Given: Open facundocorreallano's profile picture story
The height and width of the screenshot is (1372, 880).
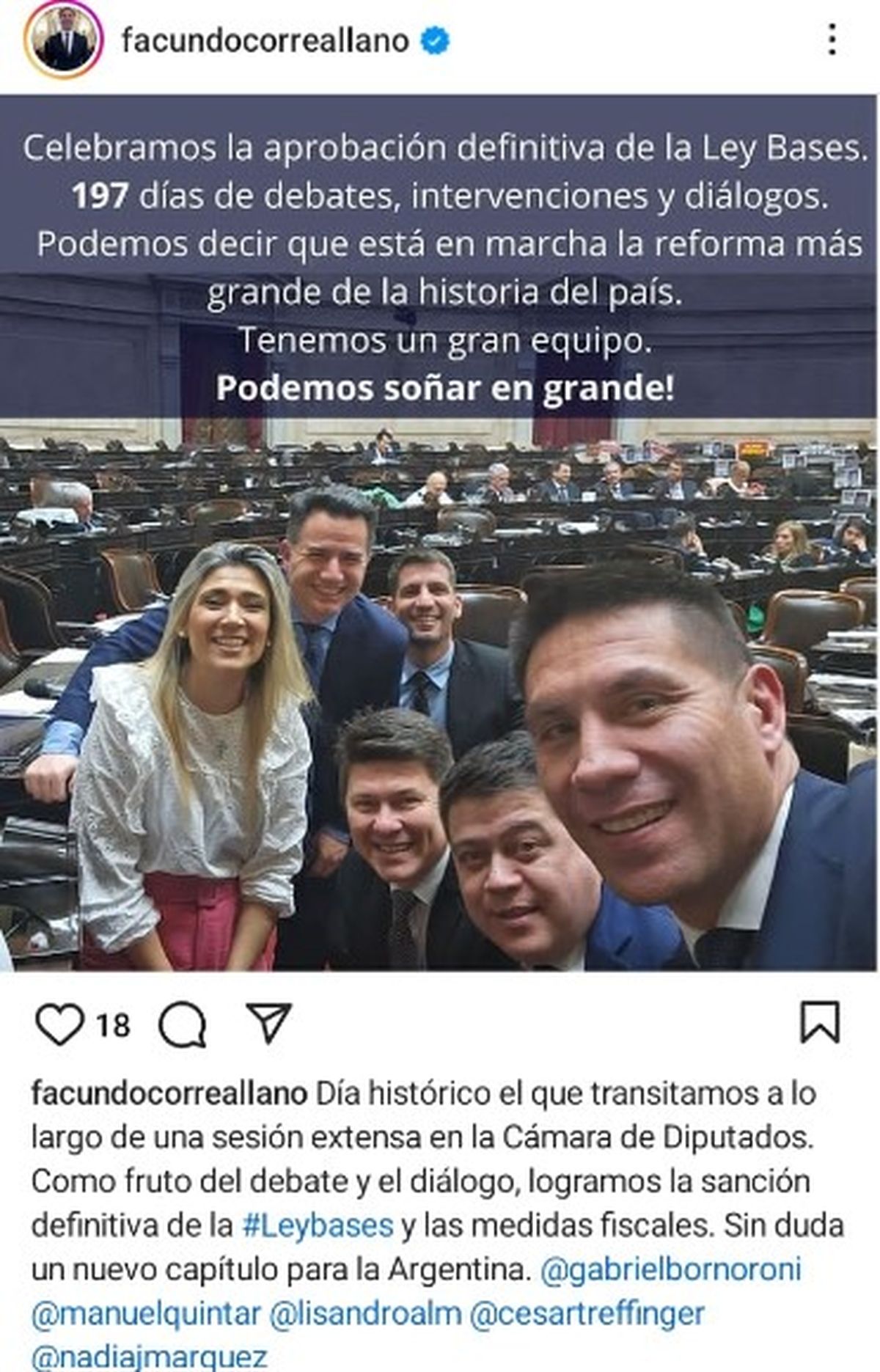Looking at the screenshot, I should 63,40.
